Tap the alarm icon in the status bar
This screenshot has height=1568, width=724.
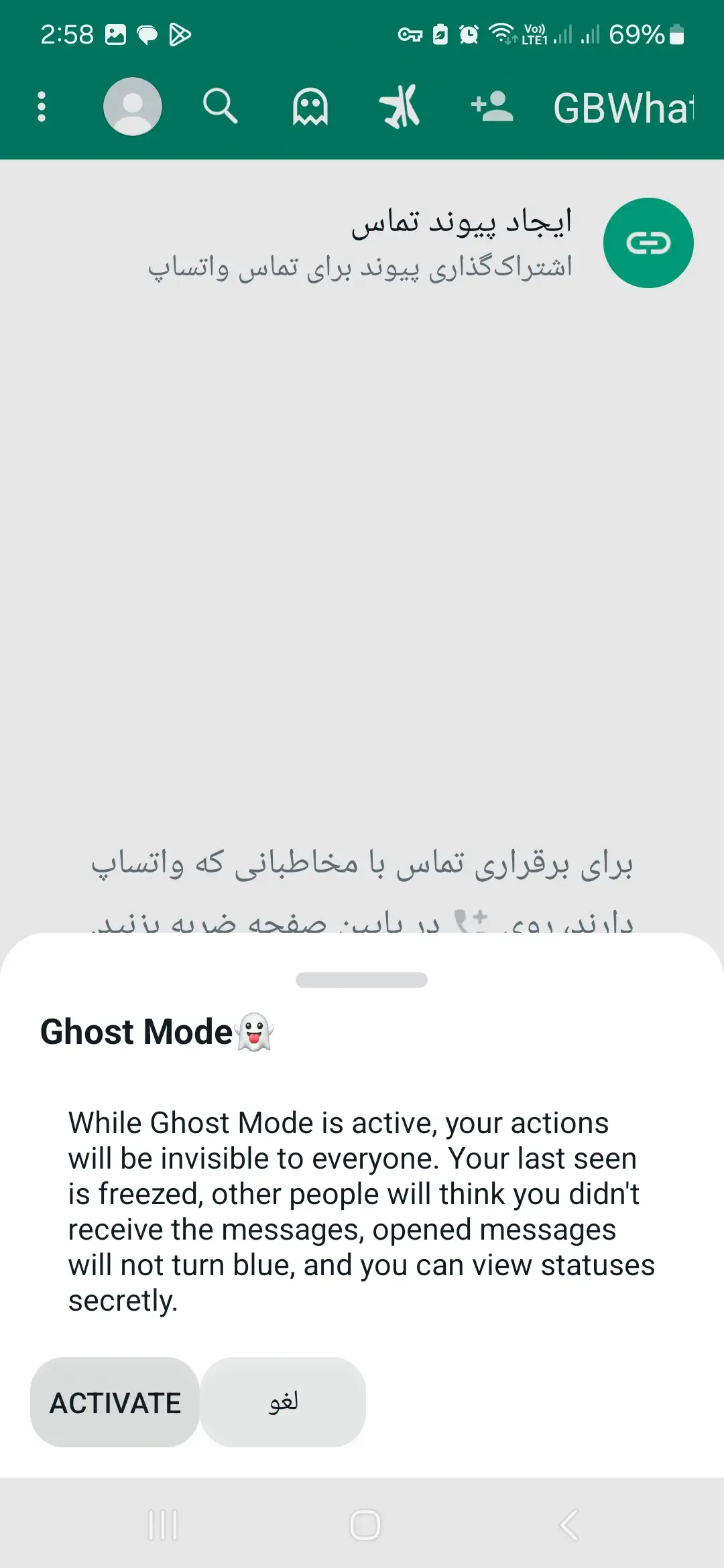(x=467, y=34)
